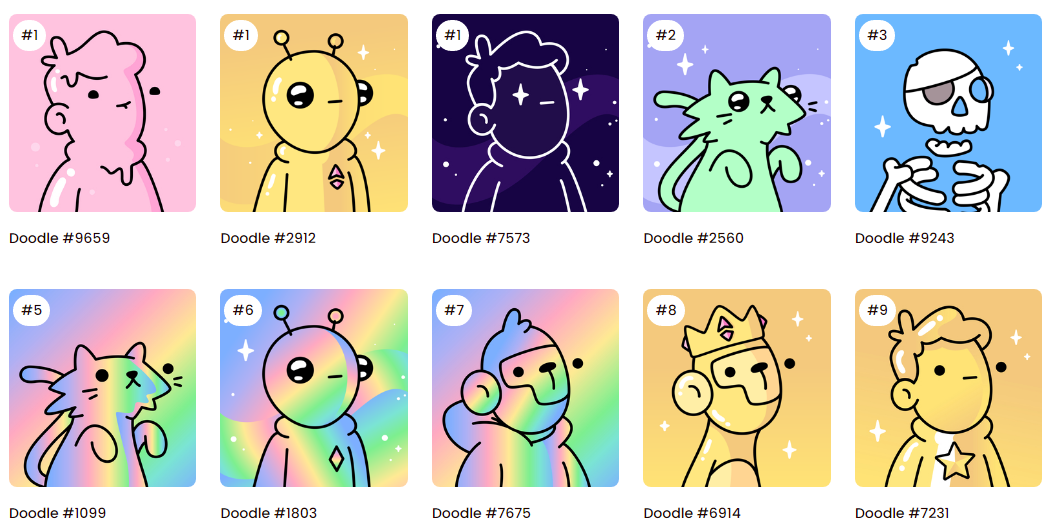Select the Doodle #7231 gold card
This screenshot has width=1054, height=530.
(x=948, y=388)
